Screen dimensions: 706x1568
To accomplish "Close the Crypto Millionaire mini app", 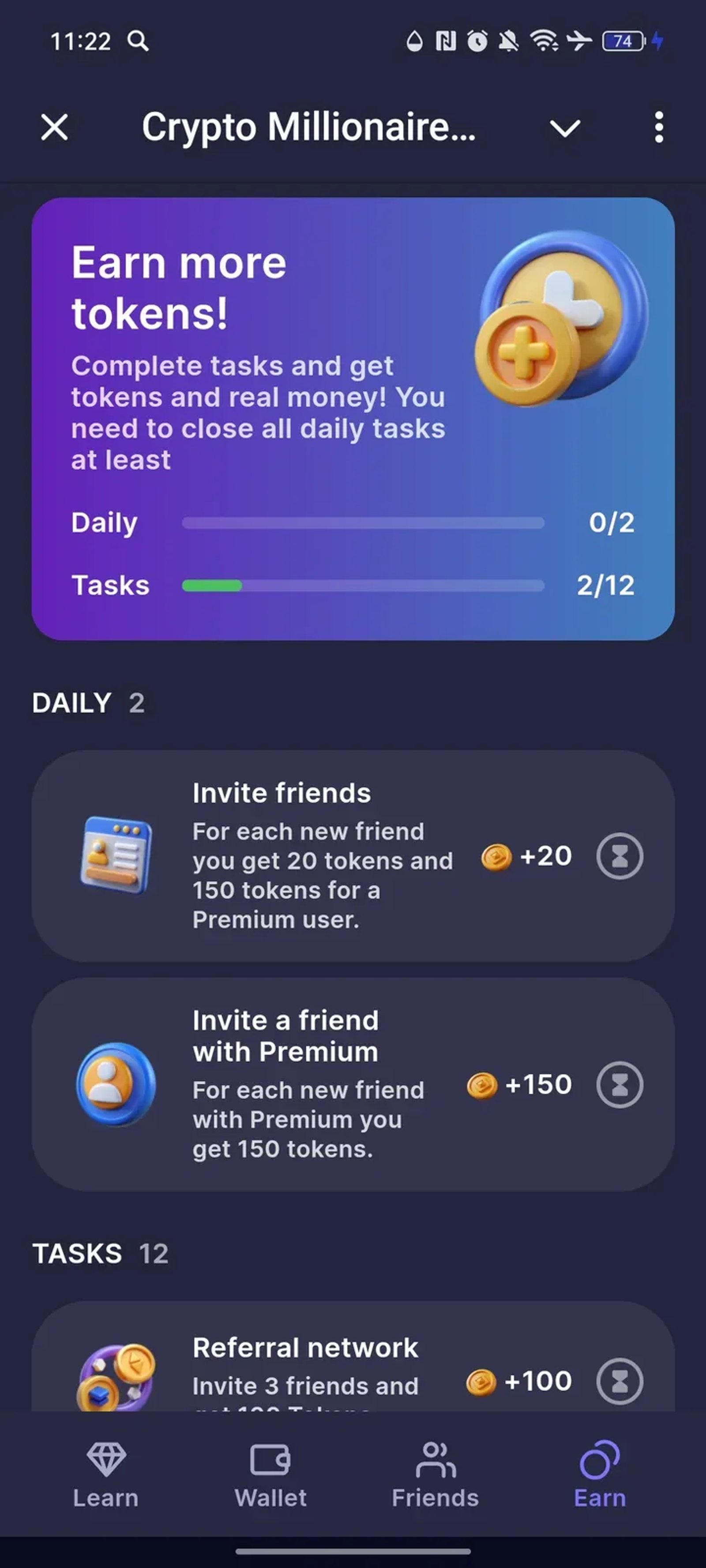I will click(x=54, y=128).
